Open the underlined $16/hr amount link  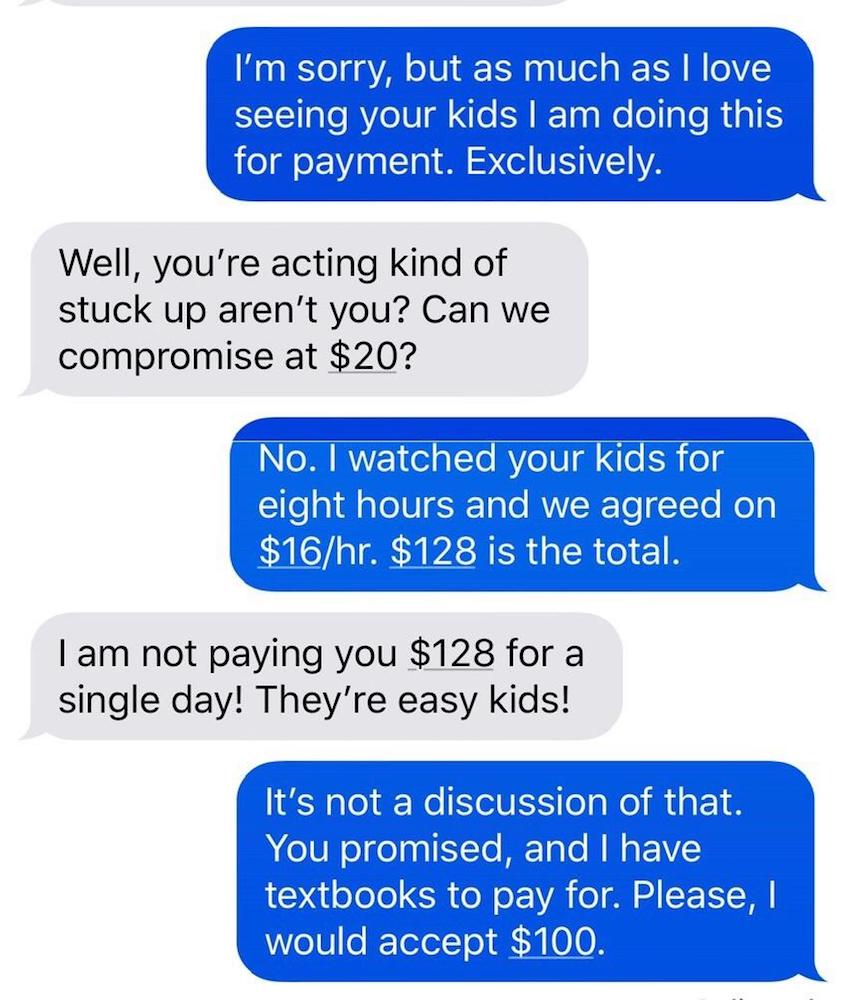point(314,552)
